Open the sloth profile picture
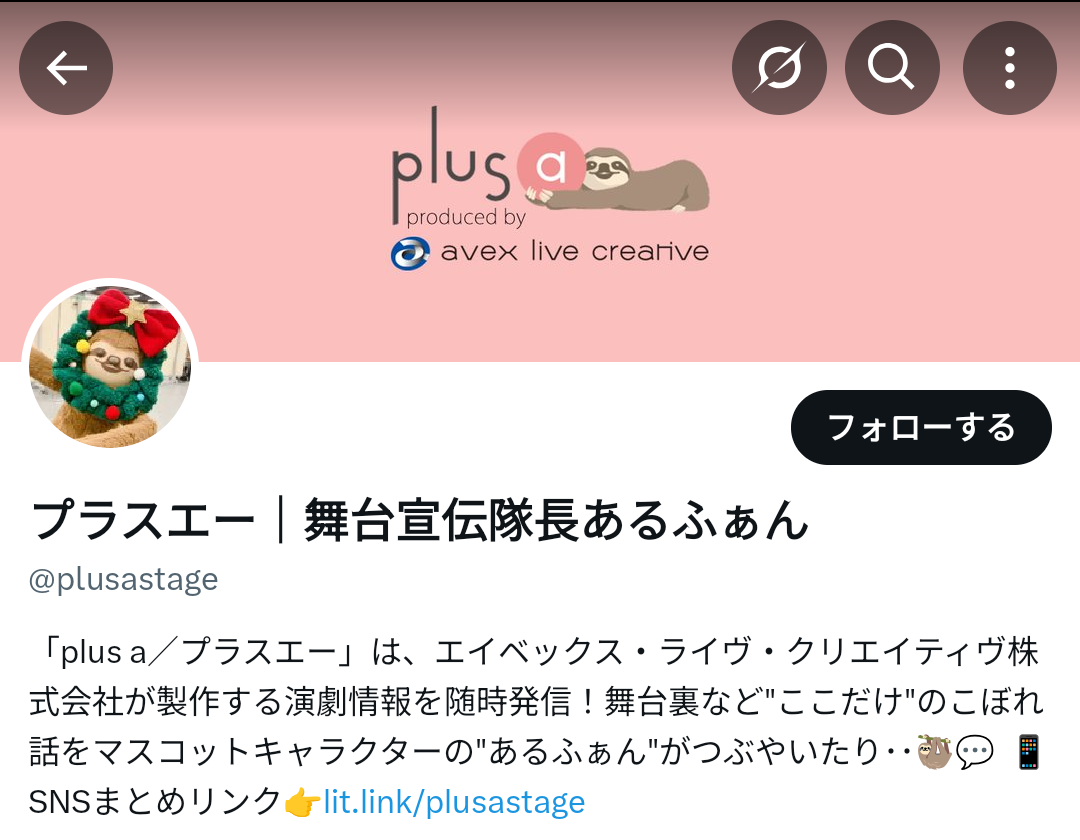This screenshot has width=1080, height=840. (x=110, y=368)
